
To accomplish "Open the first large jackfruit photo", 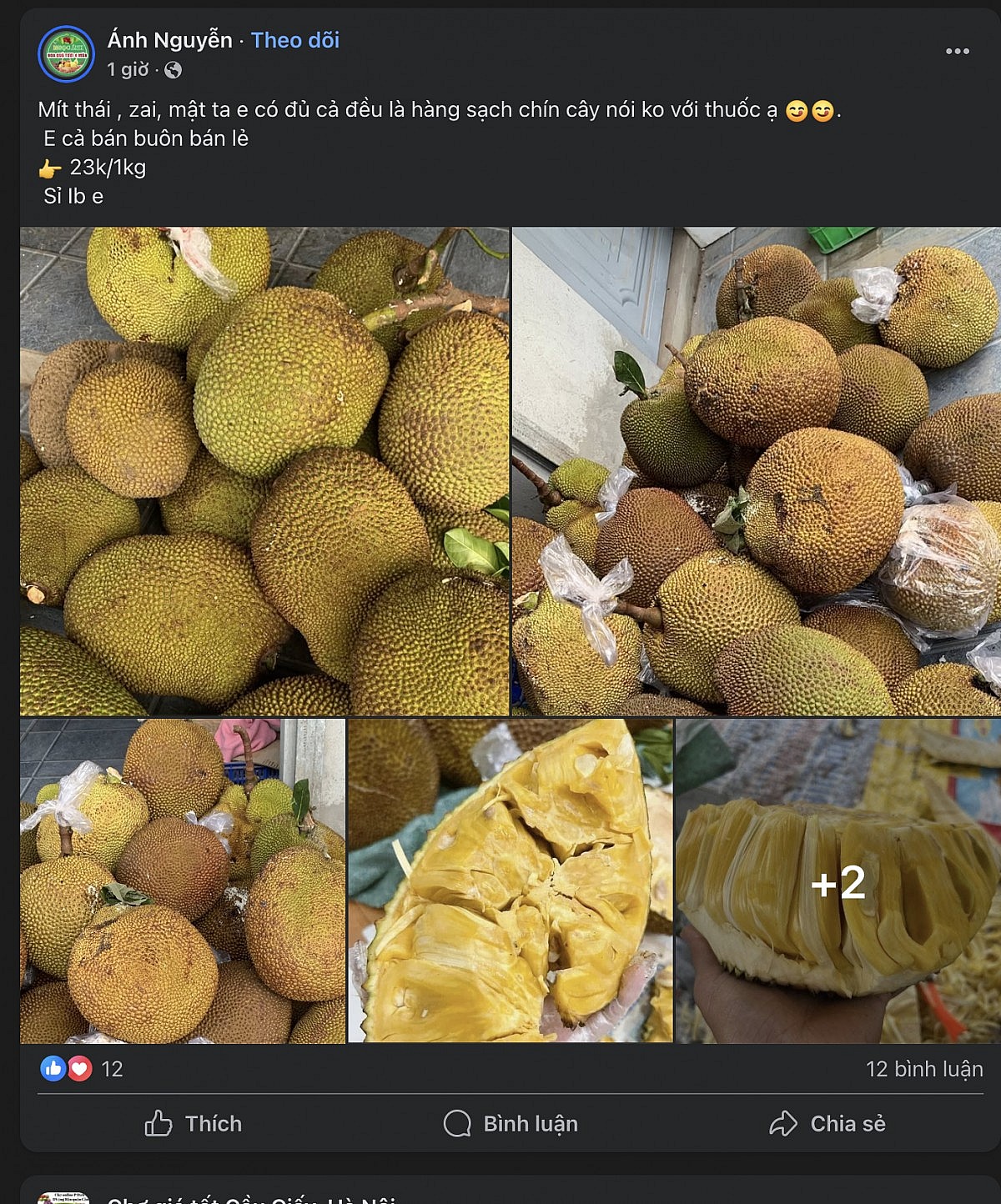I will pyautogui.click(x=264, y=471).
